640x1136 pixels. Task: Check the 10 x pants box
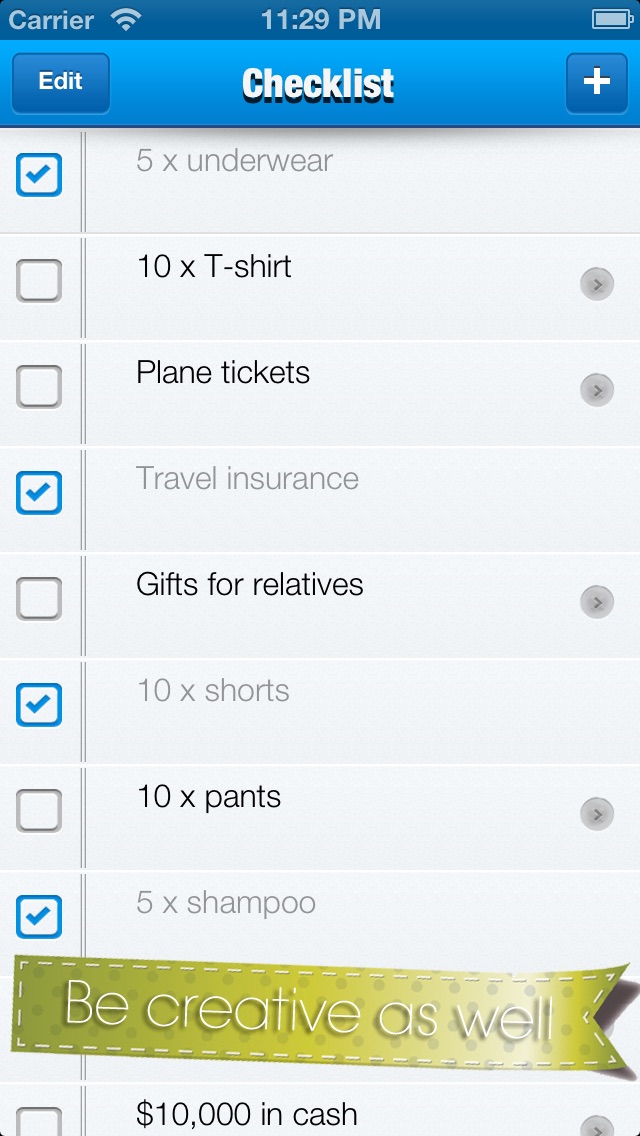point(39,811)
